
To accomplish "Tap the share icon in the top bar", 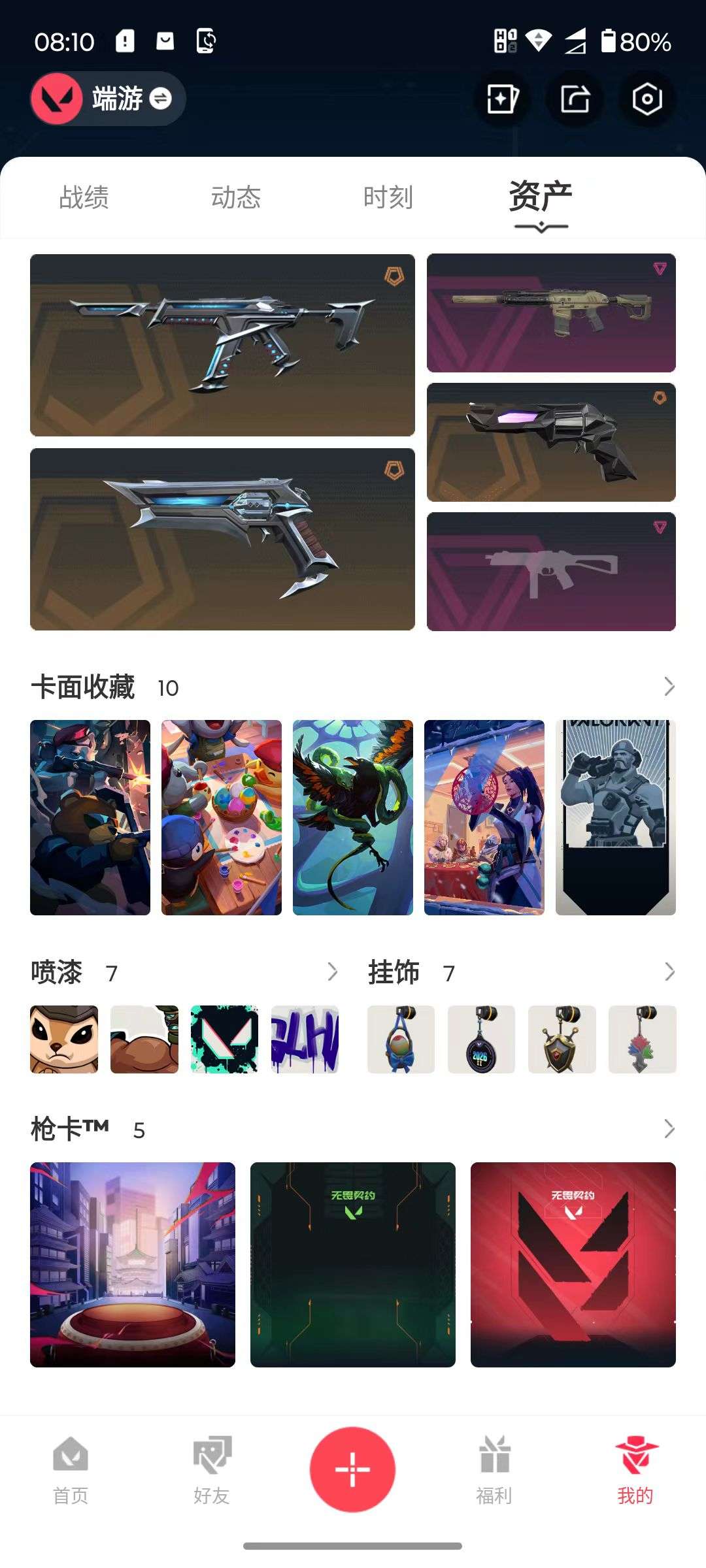I will 575,99.
